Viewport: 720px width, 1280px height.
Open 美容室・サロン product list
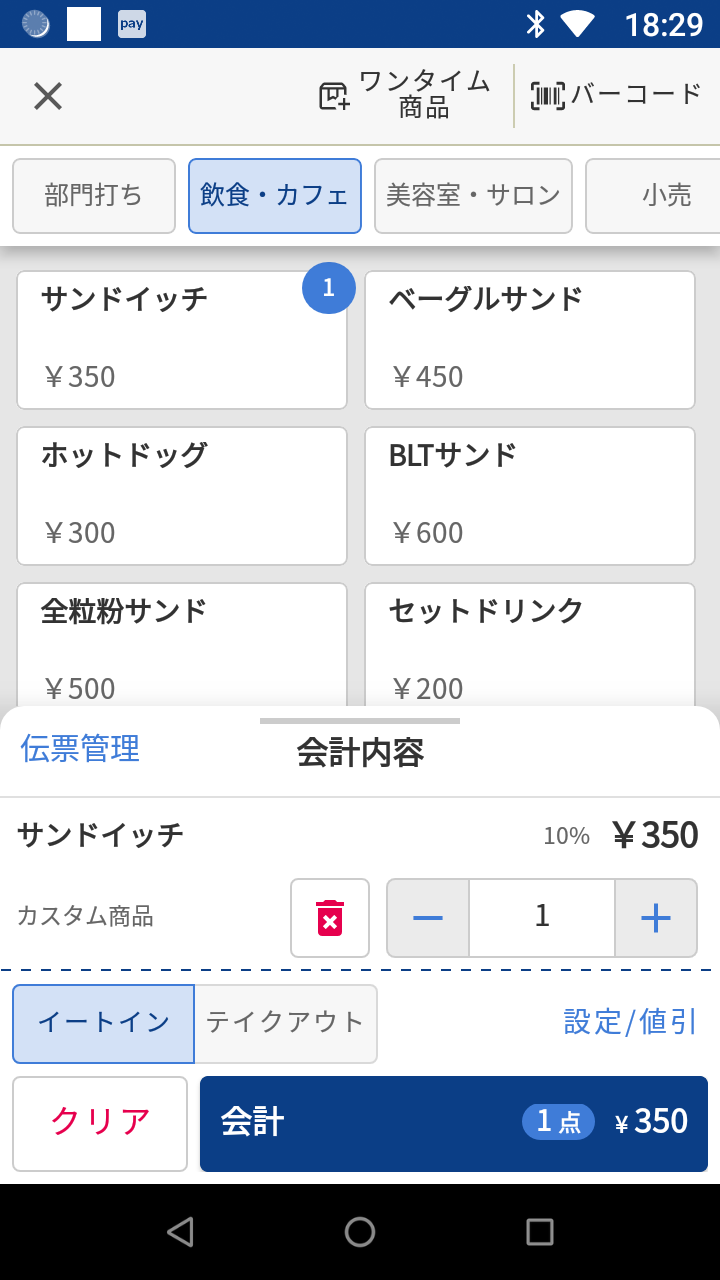[x=473, y=196]
